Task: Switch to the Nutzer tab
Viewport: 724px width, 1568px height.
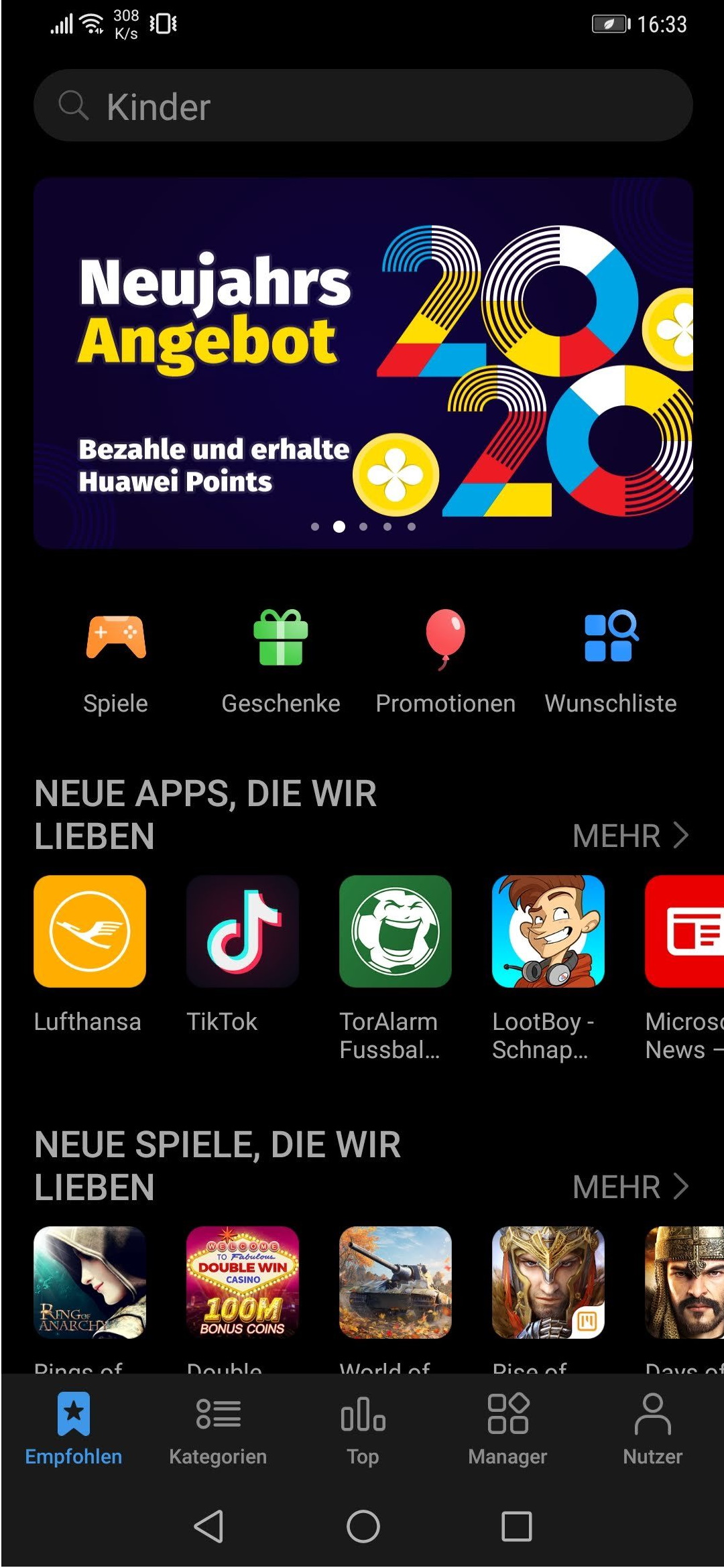Action: point(652,1429)
